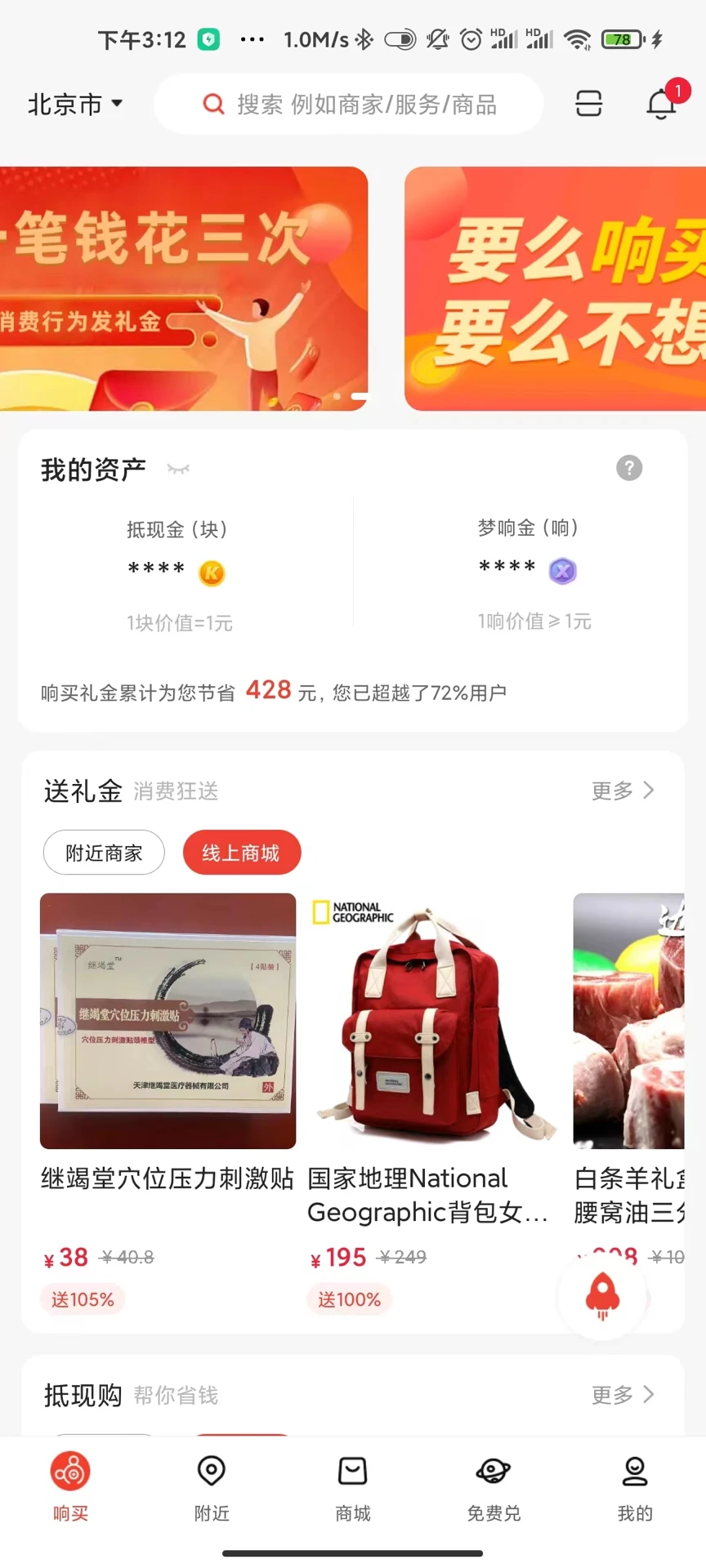Screen dimensions: 706x1568
Task: Toggle asset visibility with the eye icon
Action: pyautogui.click(x=178, y=470)
